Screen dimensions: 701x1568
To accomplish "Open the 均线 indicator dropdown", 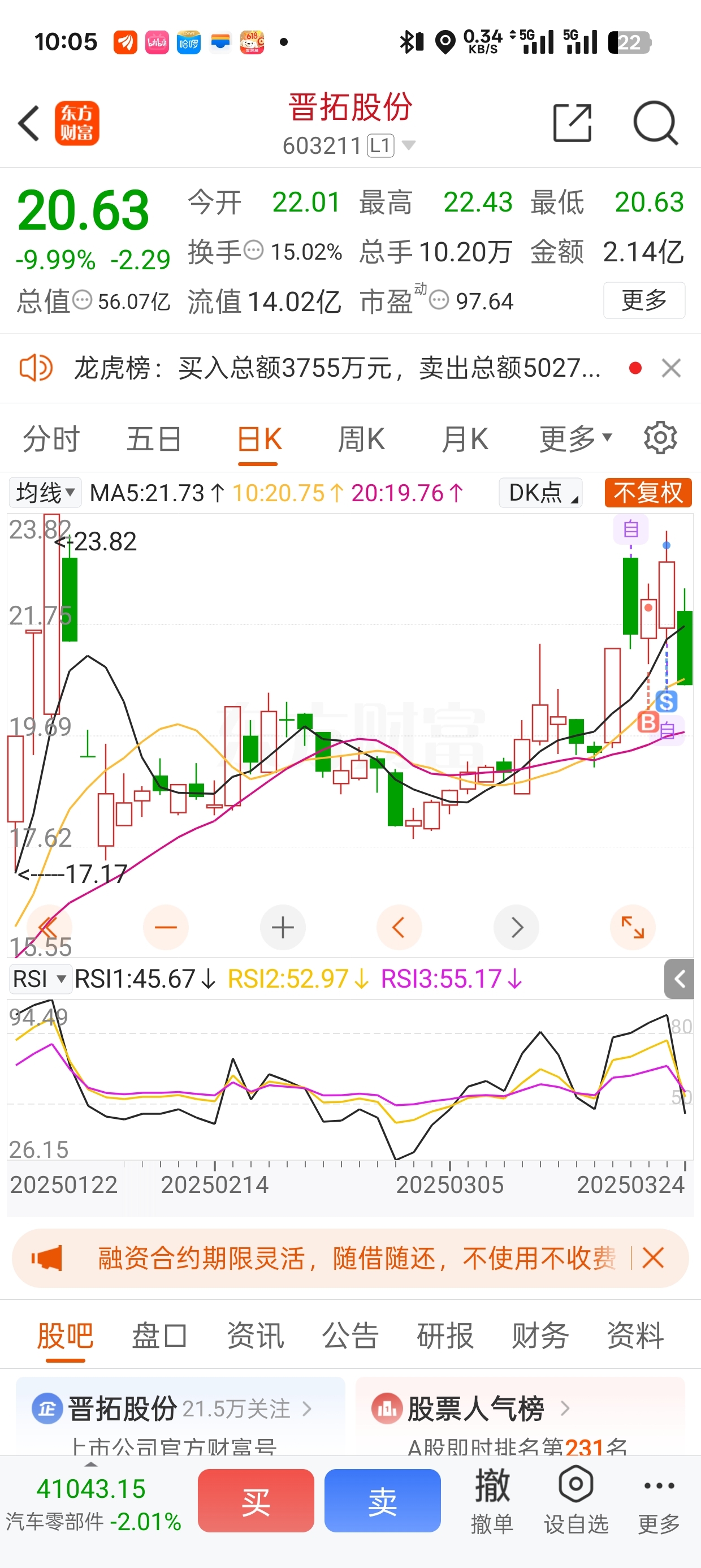I will click(x=45, y=493).
